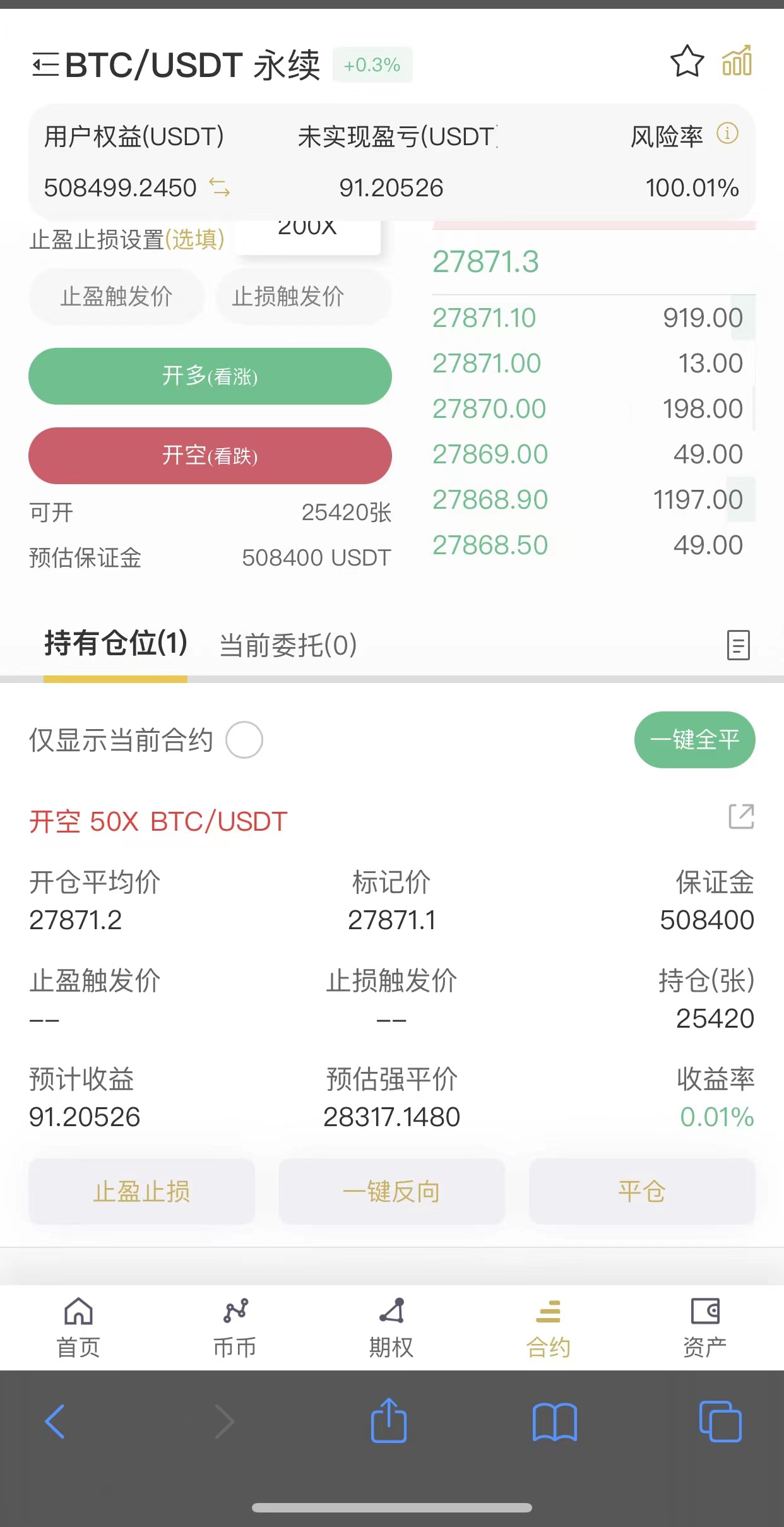
Task: Open the trading pair menu icon
Action: [x=45, y=64]
